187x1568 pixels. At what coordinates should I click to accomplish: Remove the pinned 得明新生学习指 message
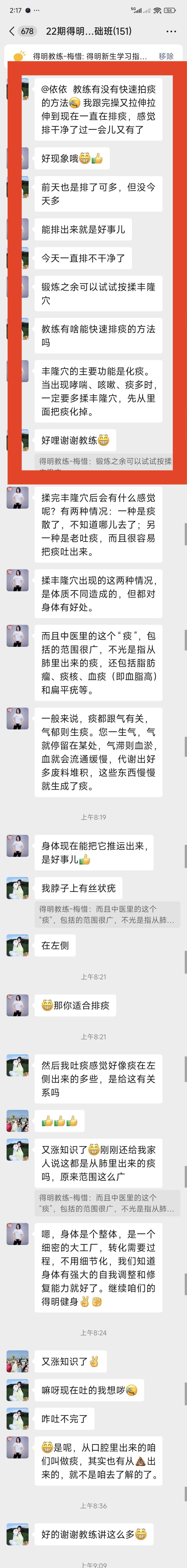coord(166,56)
